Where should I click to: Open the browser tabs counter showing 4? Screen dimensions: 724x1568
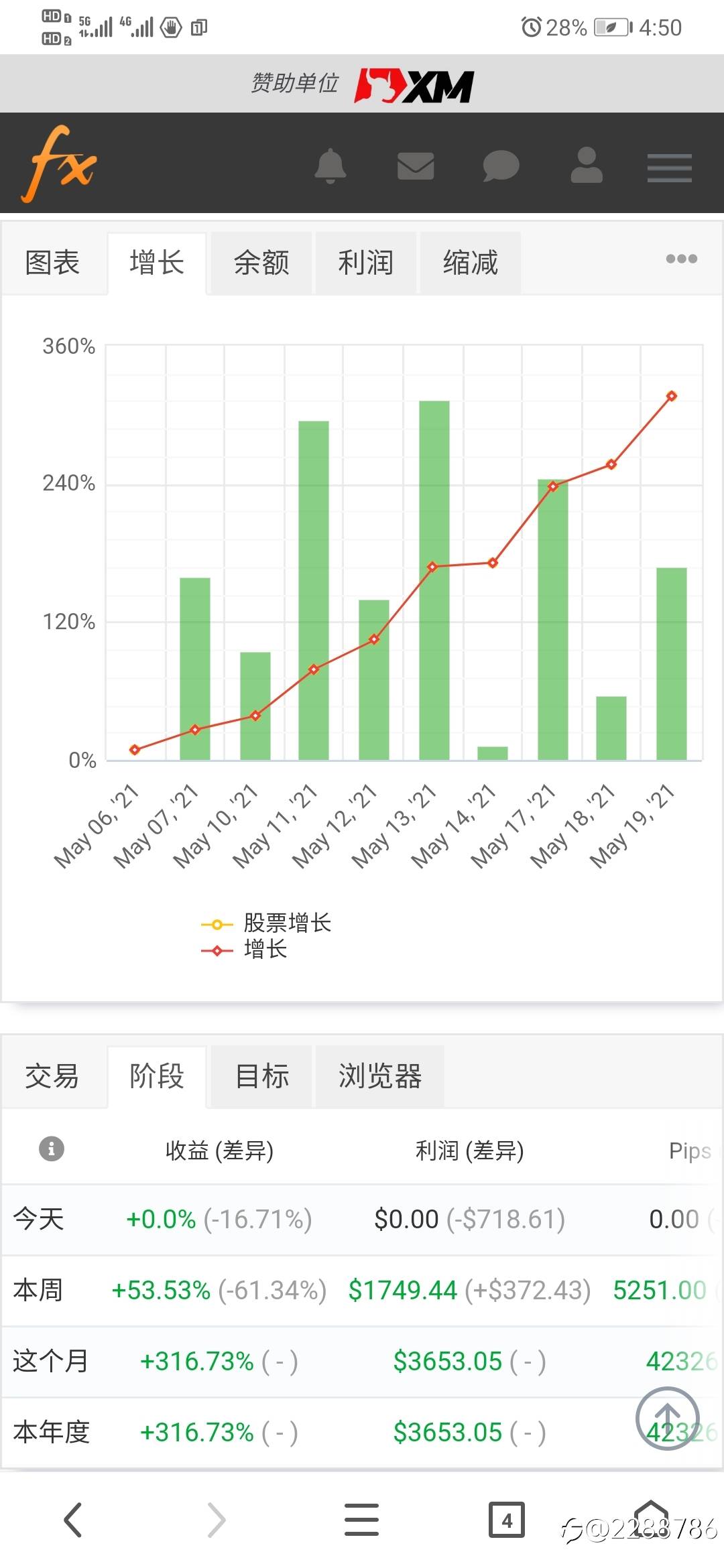507,1520
